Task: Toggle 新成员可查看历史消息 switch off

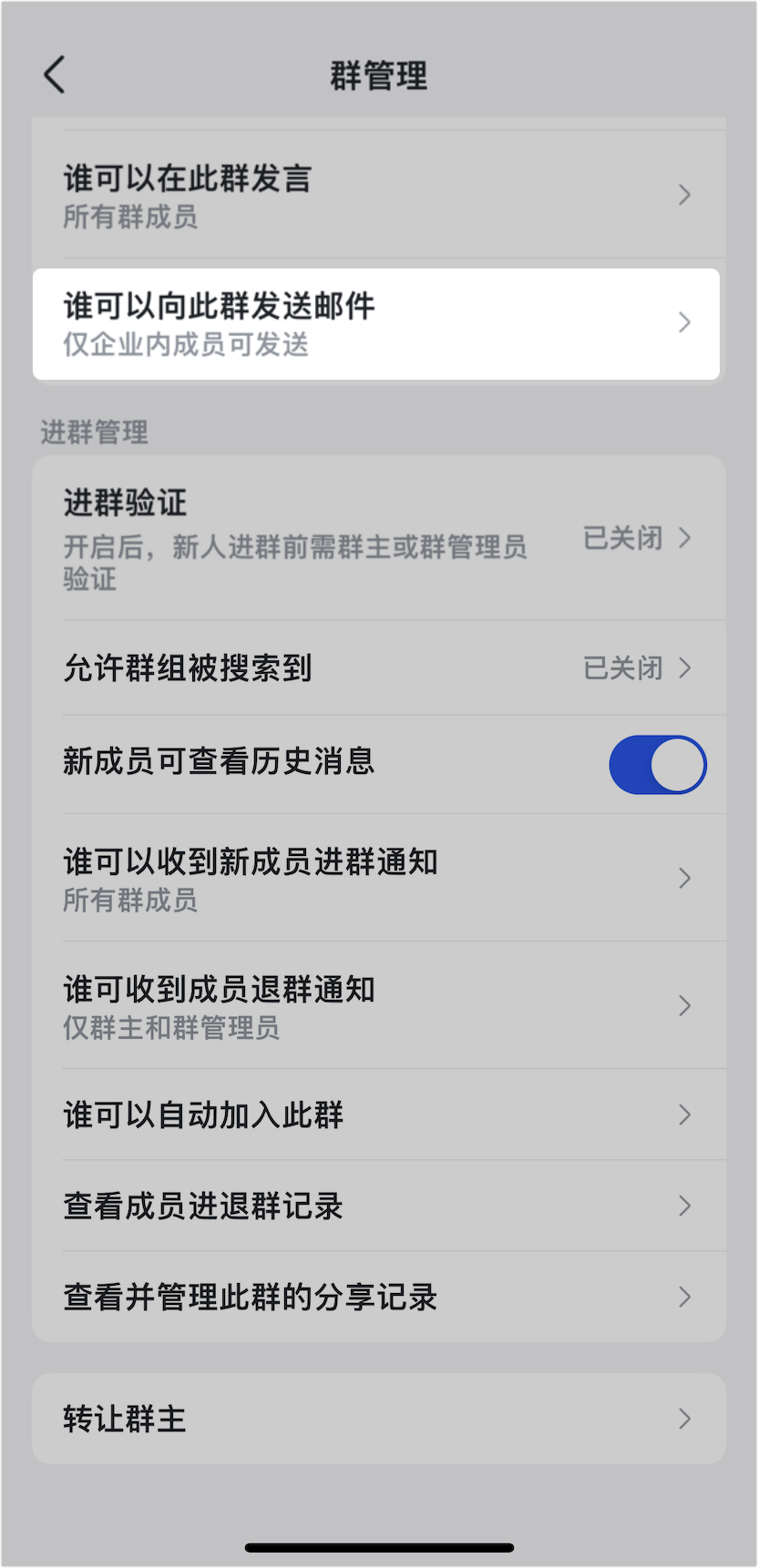Action: [657, 764]
